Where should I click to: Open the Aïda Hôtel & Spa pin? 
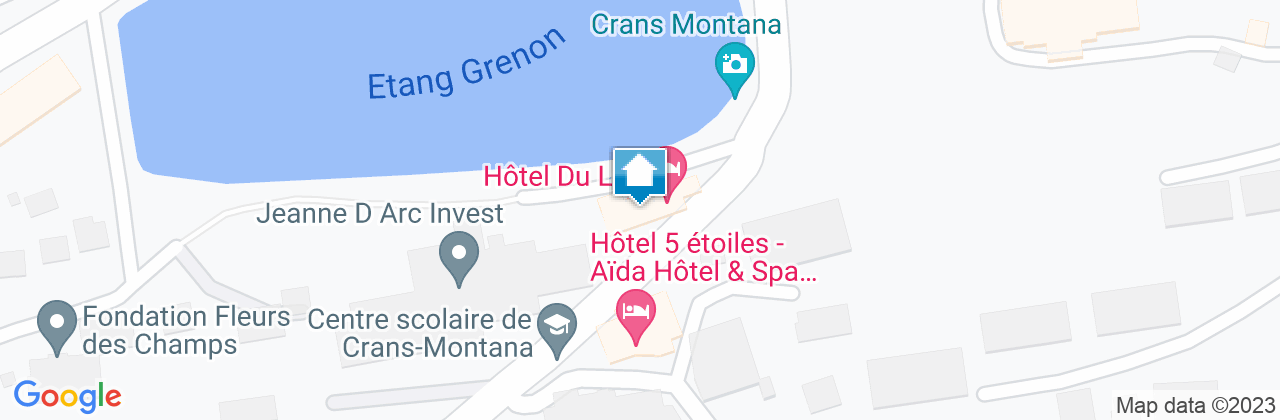click(635, 309)
